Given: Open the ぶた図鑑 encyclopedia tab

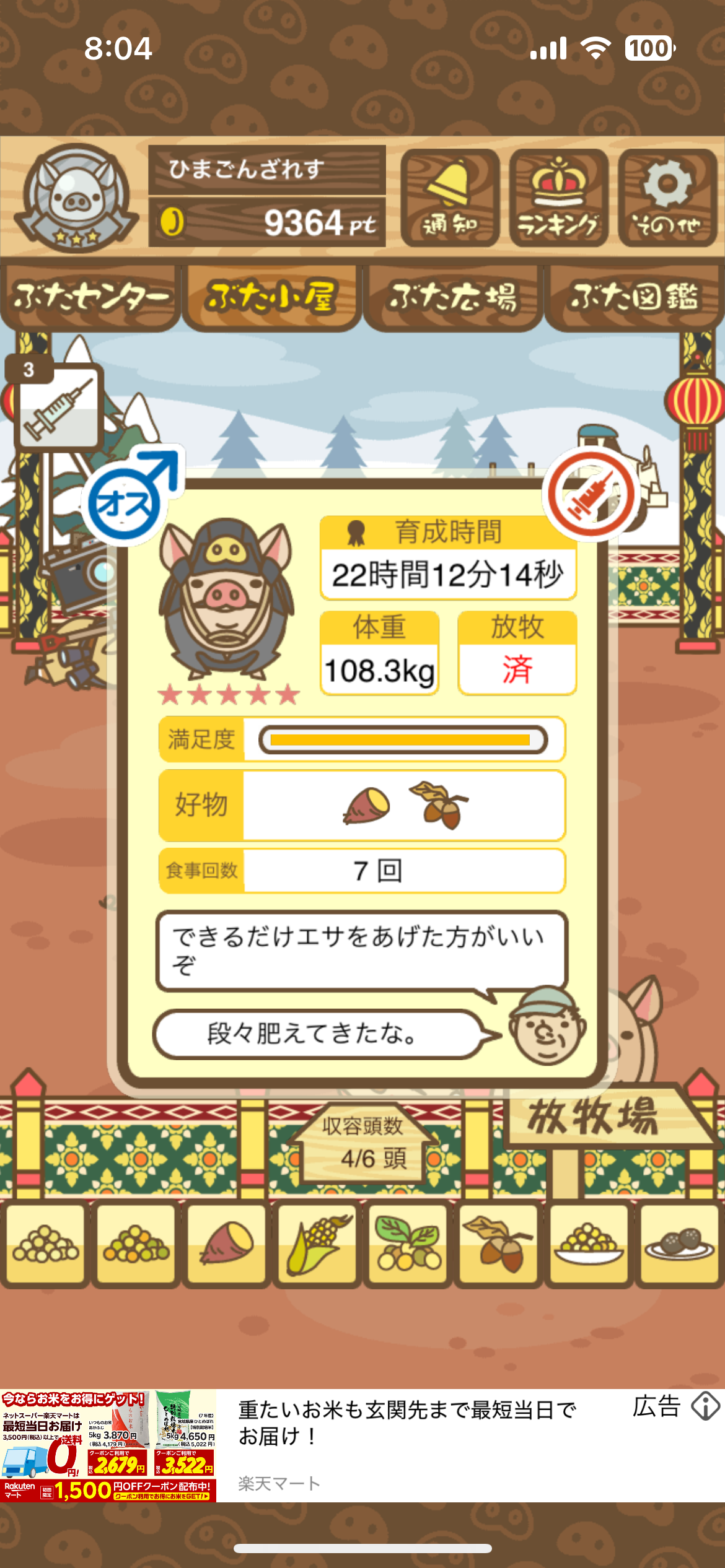Looking at the screenshot, I should click(635, 297).
